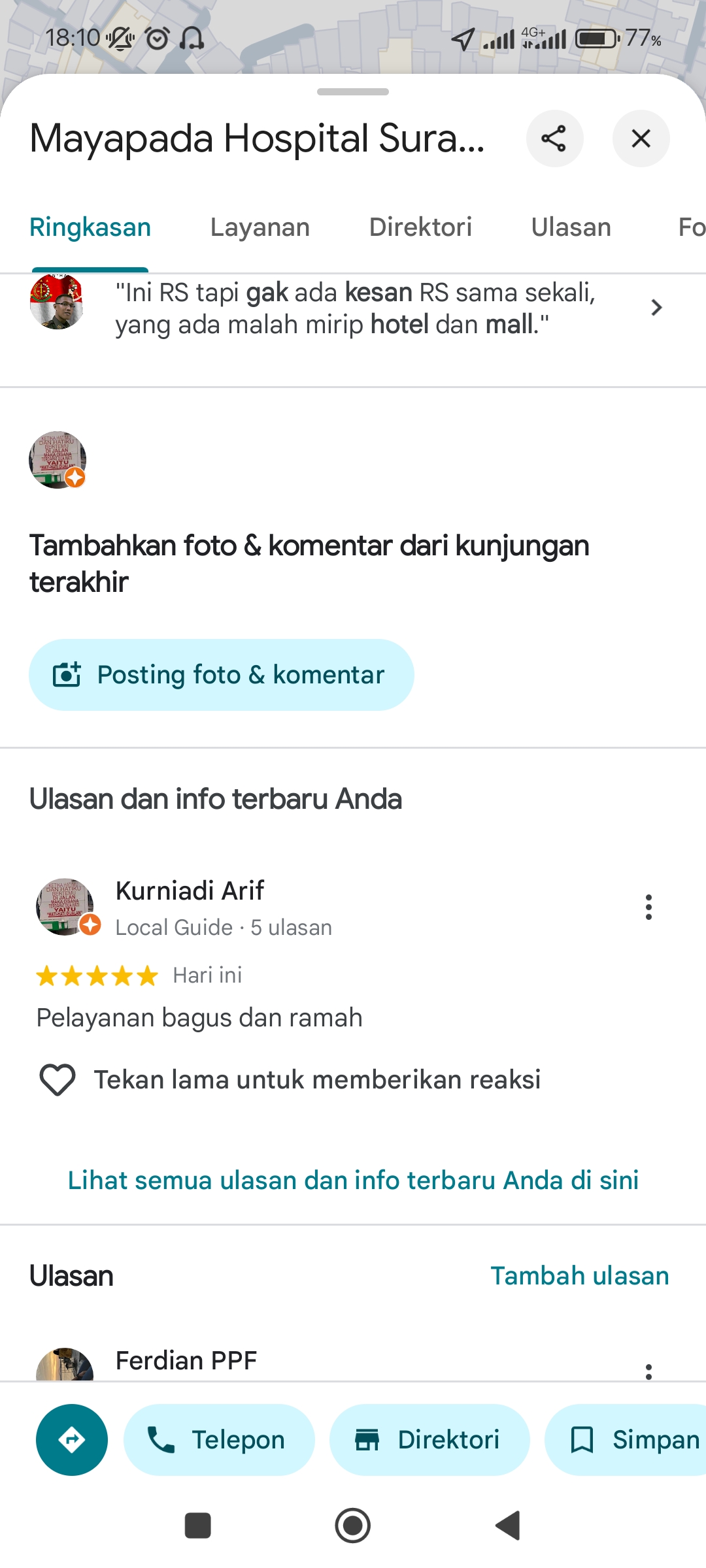The image size is (706, 1568).
Task: Start directions with the round arrow button
Action: [72, 1439]
